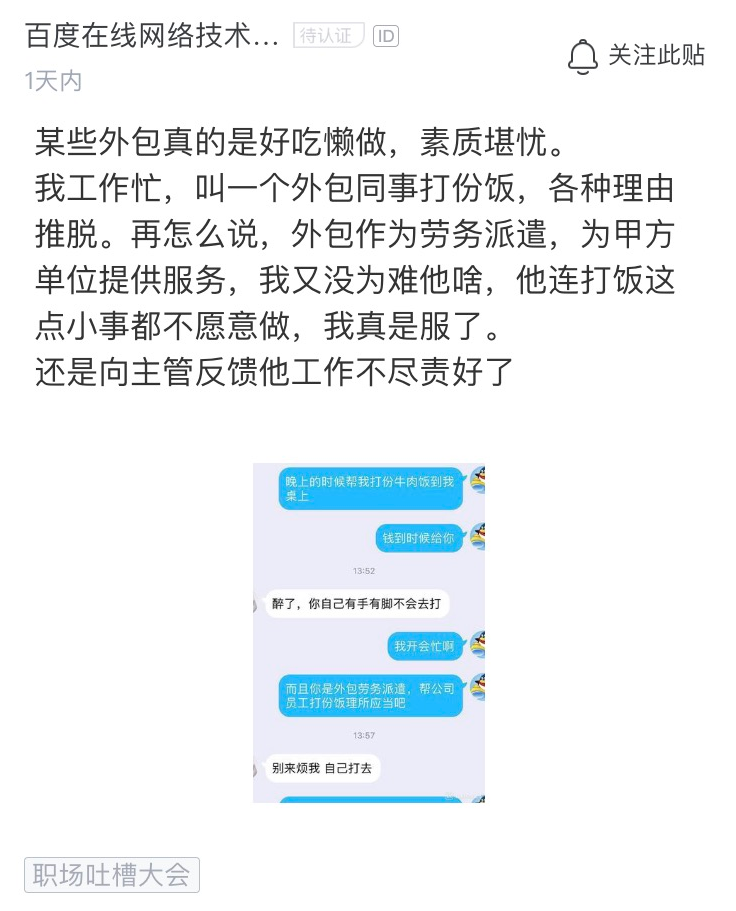Open the 百度在线网络技术 author profile

(x=152, y=37)
